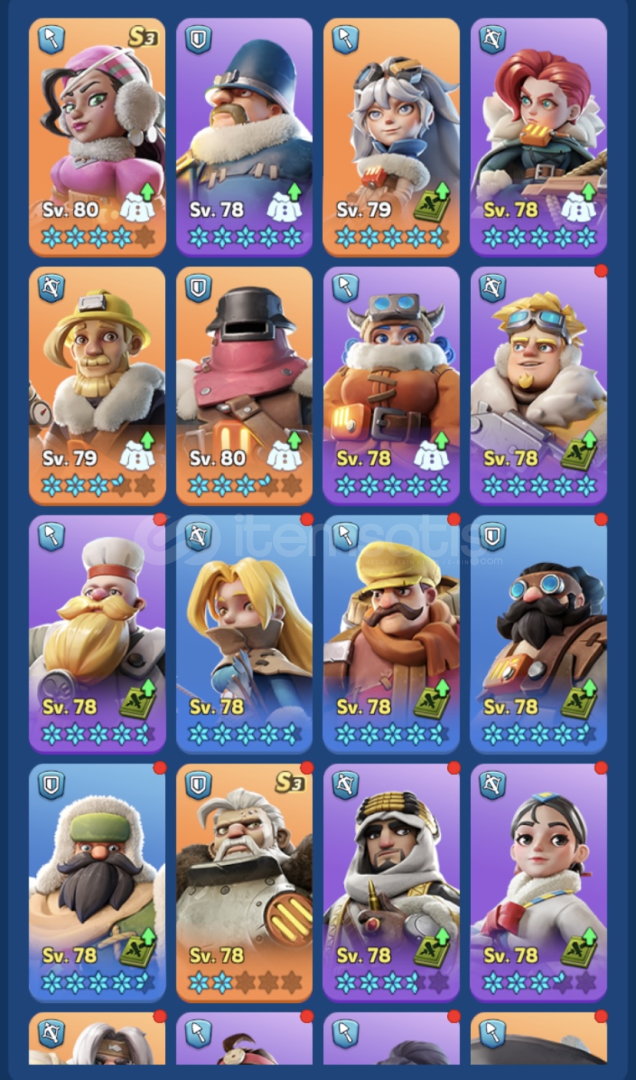Select the blue-hat mustached hero card

tap(244, 137)
